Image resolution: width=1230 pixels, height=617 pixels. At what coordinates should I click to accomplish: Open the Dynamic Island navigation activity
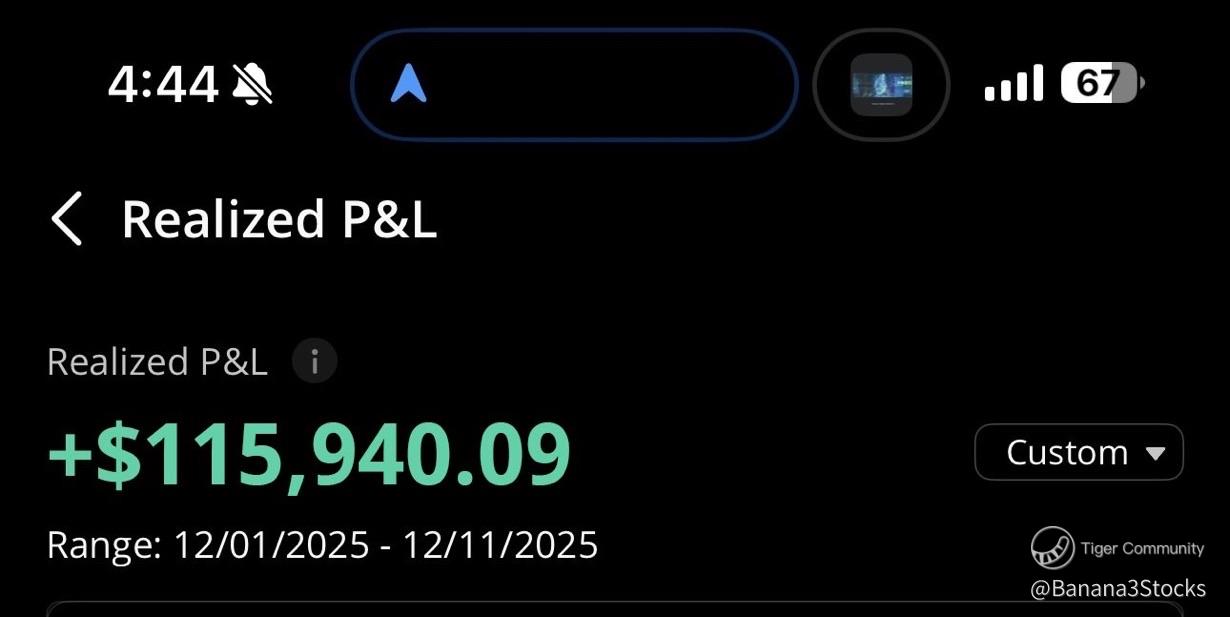coord(573,85)
